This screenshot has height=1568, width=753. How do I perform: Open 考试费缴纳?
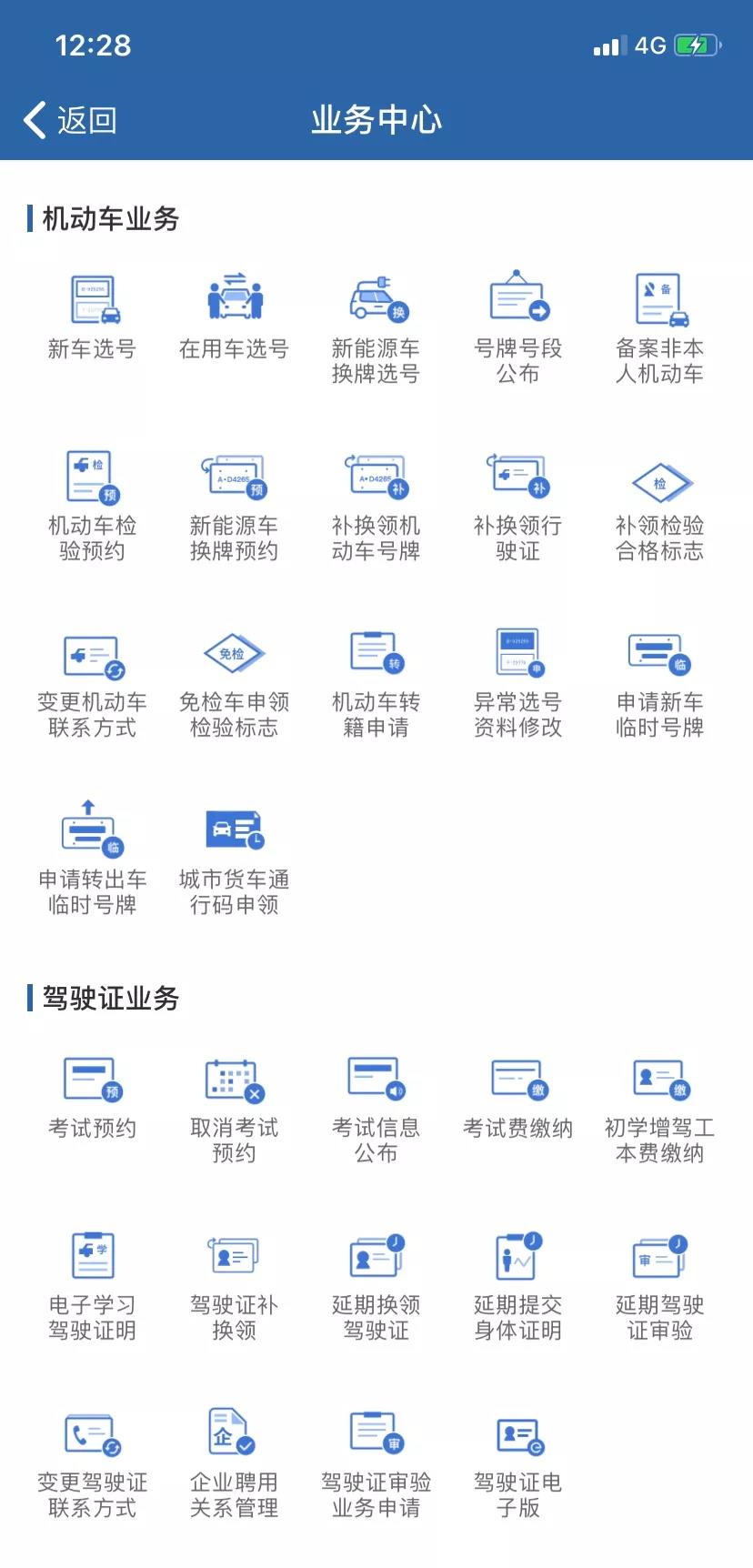[517, 1098]
